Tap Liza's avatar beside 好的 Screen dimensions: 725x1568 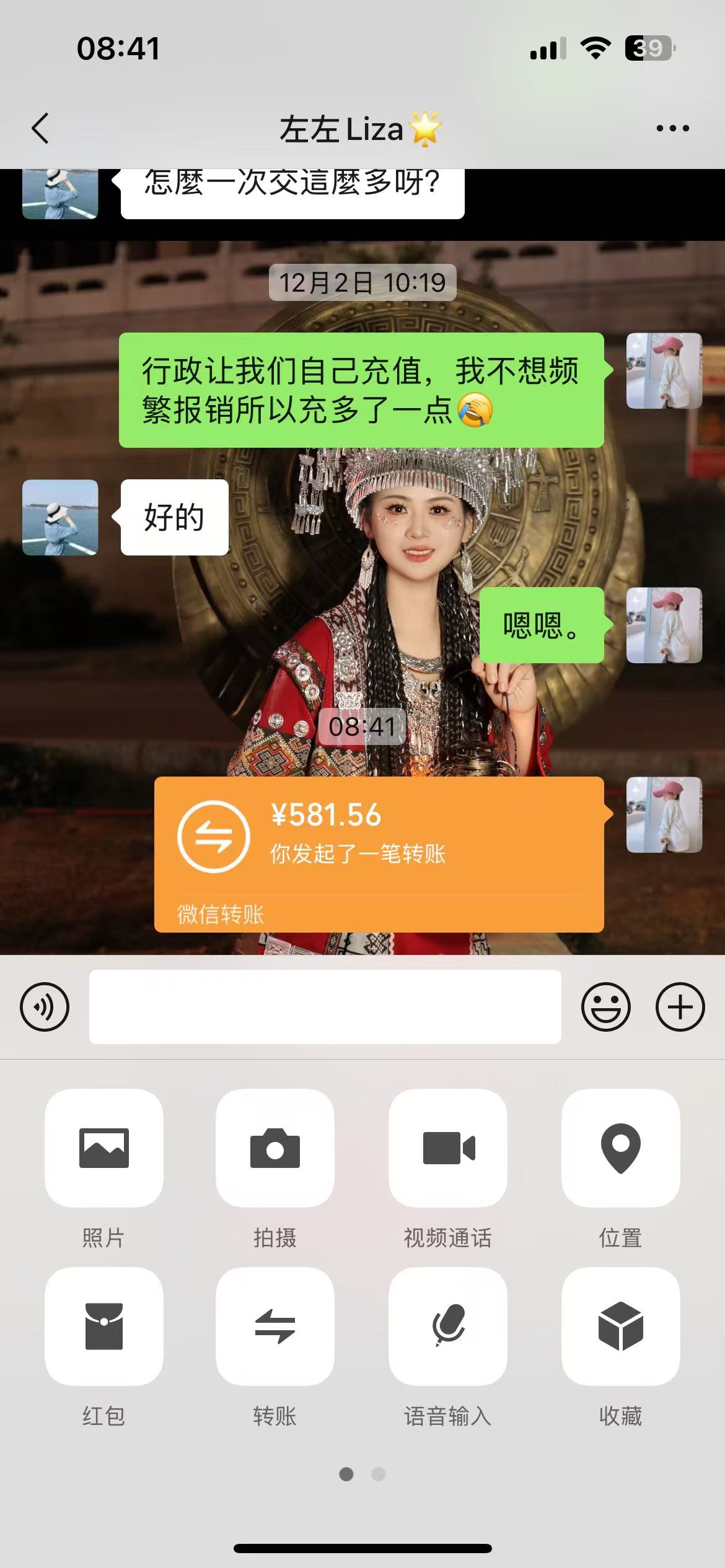(60, 517)
